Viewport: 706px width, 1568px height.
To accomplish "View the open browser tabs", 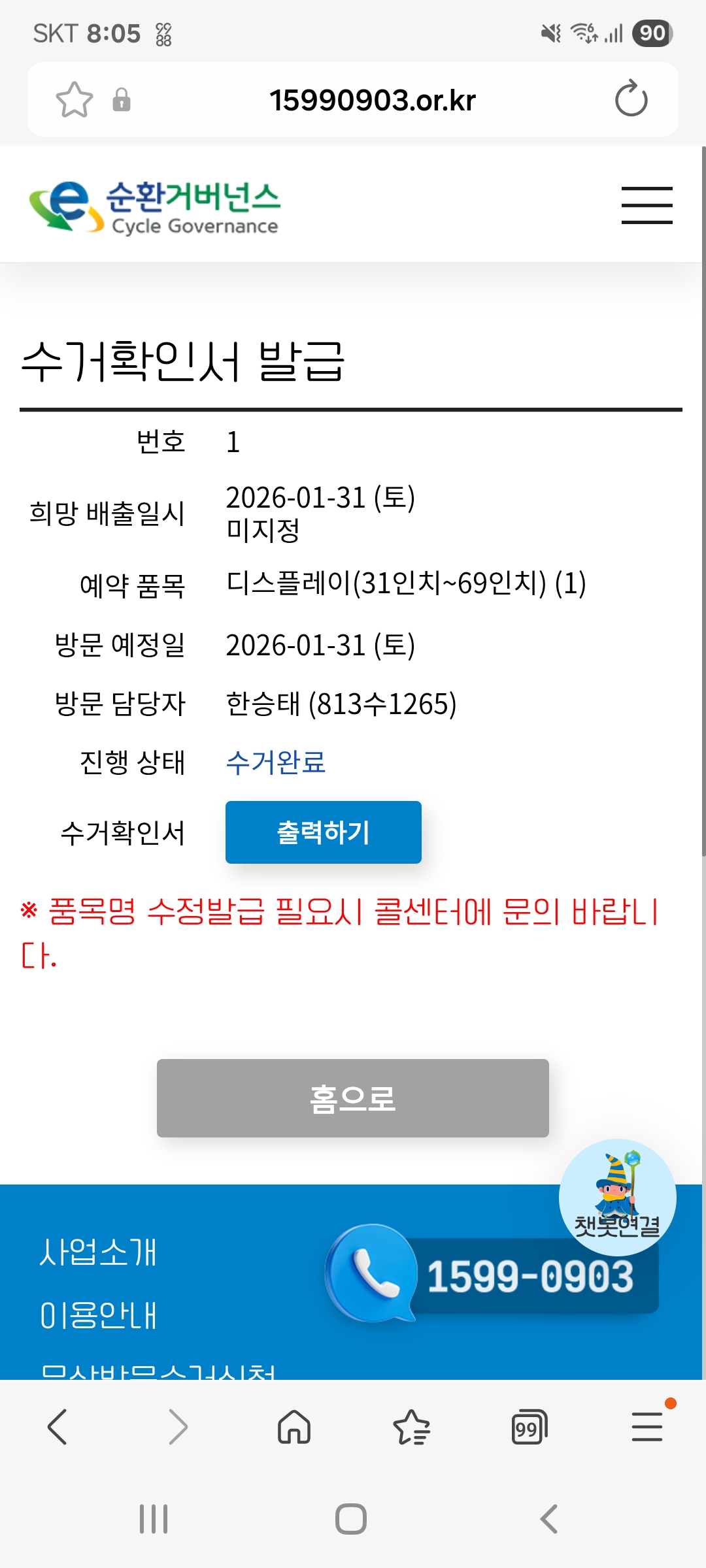I will pos(529,1426).
